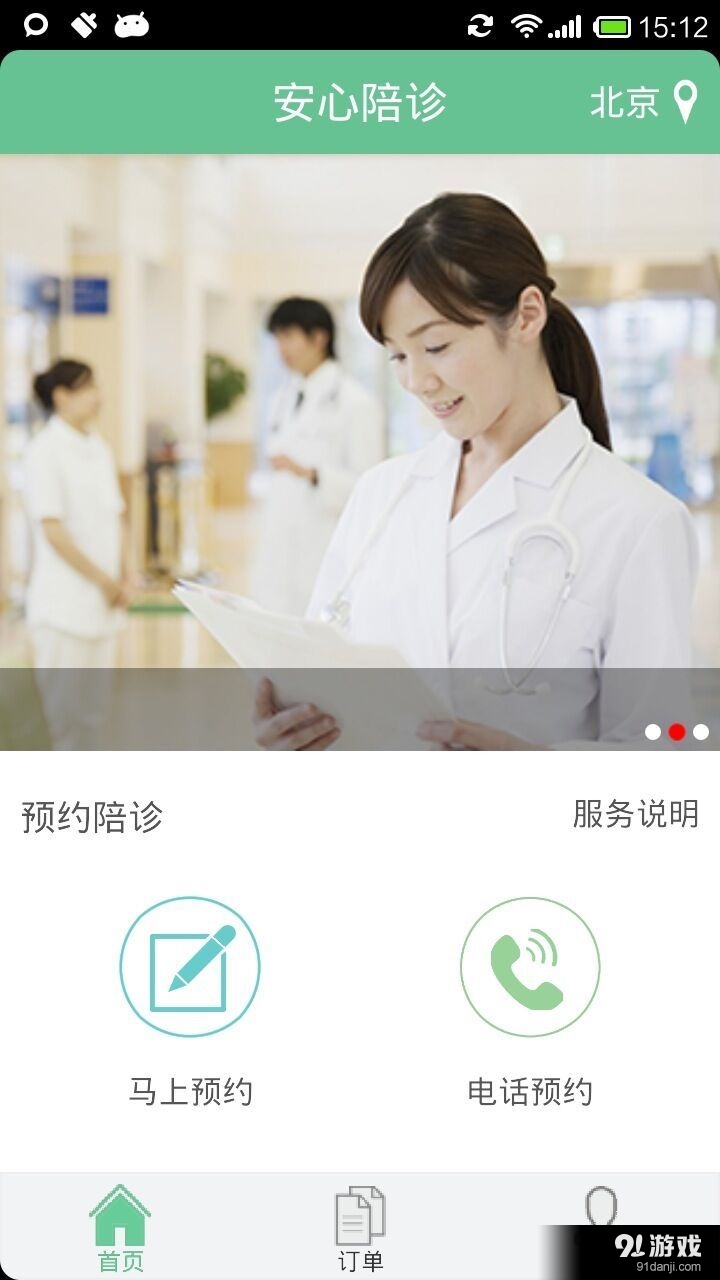720x1280 pixels.
Task: Select the red active carousel dot
Action: [676, 731]
